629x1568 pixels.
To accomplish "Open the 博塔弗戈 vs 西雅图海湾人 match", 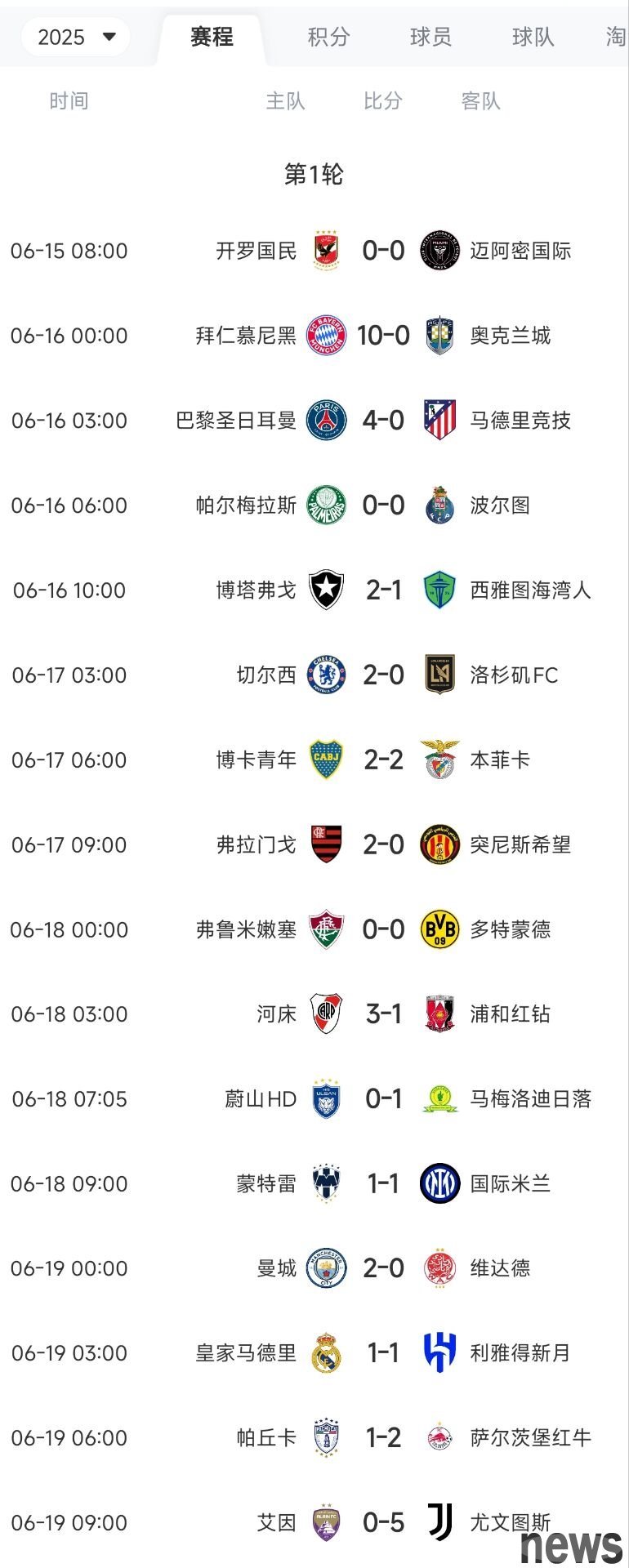I will coord(383,590).
